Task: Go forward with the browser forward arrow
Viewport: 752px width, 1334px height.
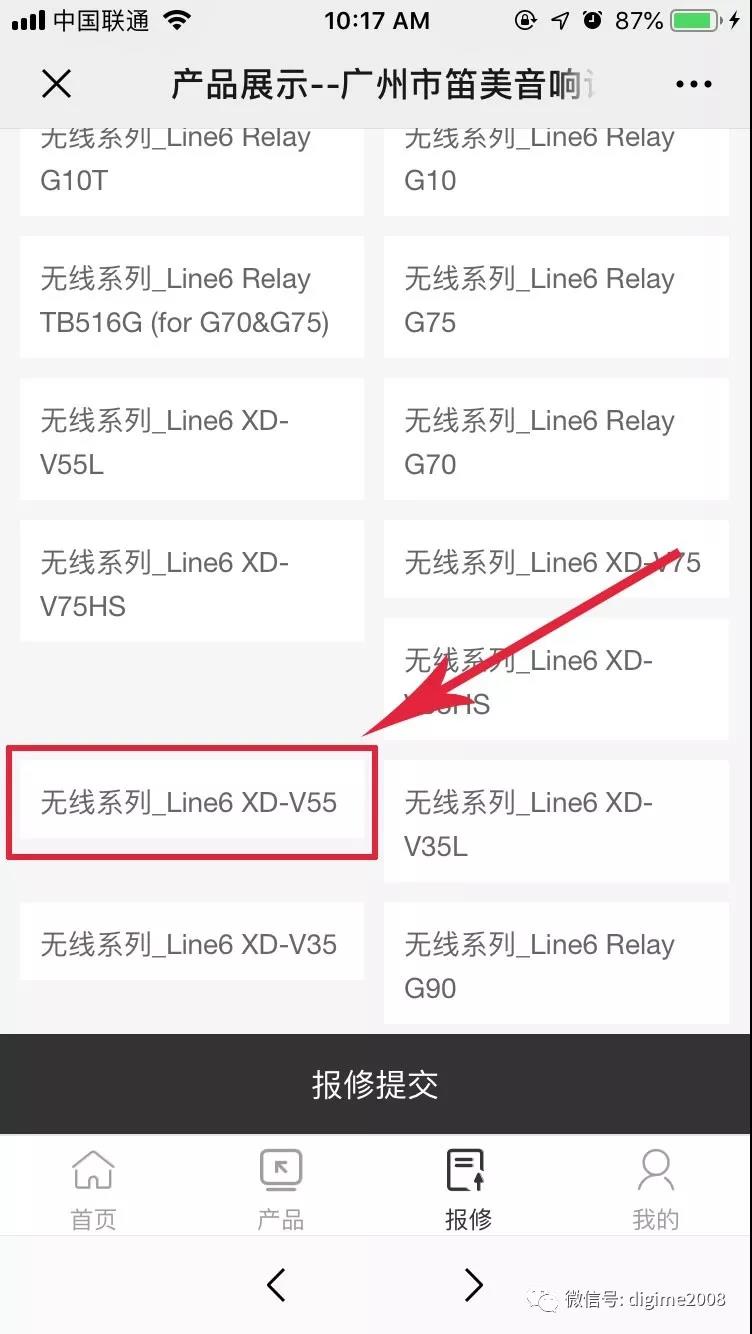Action: pyautogui.click(x=474, y=1284)
